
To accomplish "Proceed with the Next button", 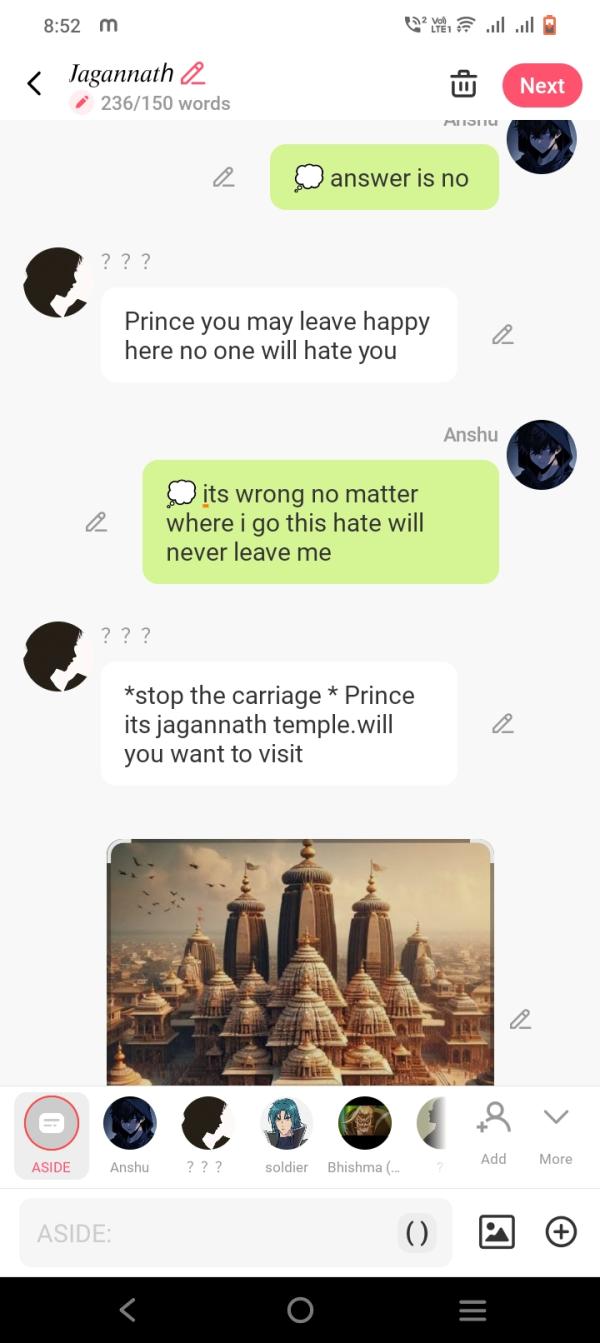I will tap(542, 86).
